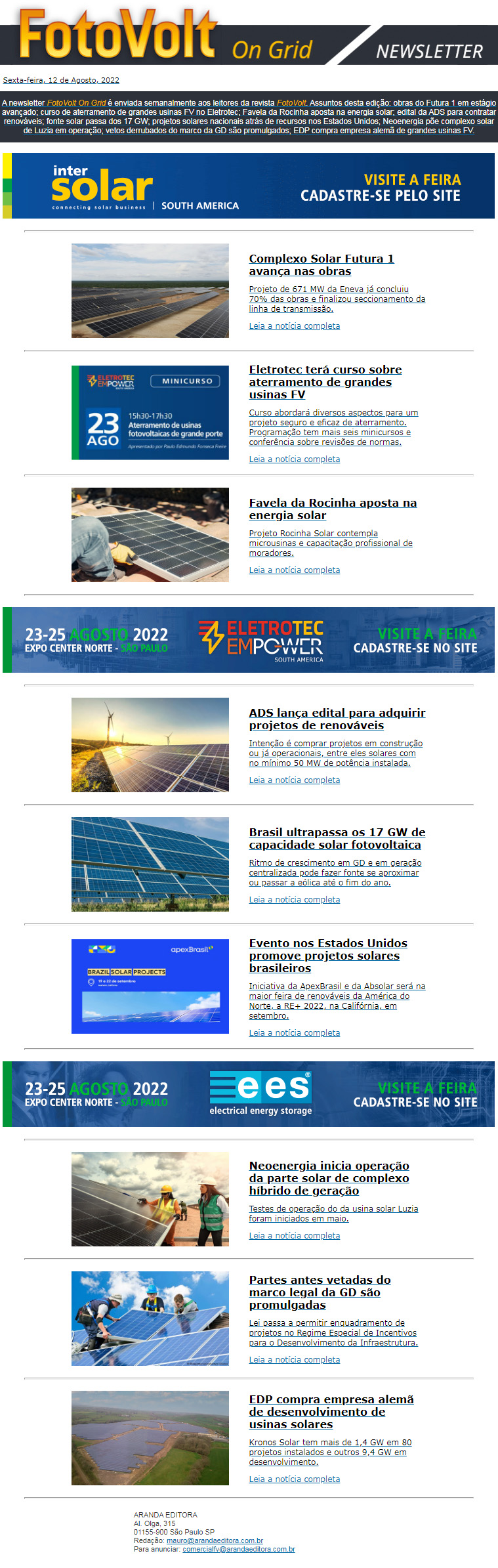Open the Eletrotec Empower fair banner
Screen dimensions: 498x1568
pyautogui.click(x=249, y=640)
